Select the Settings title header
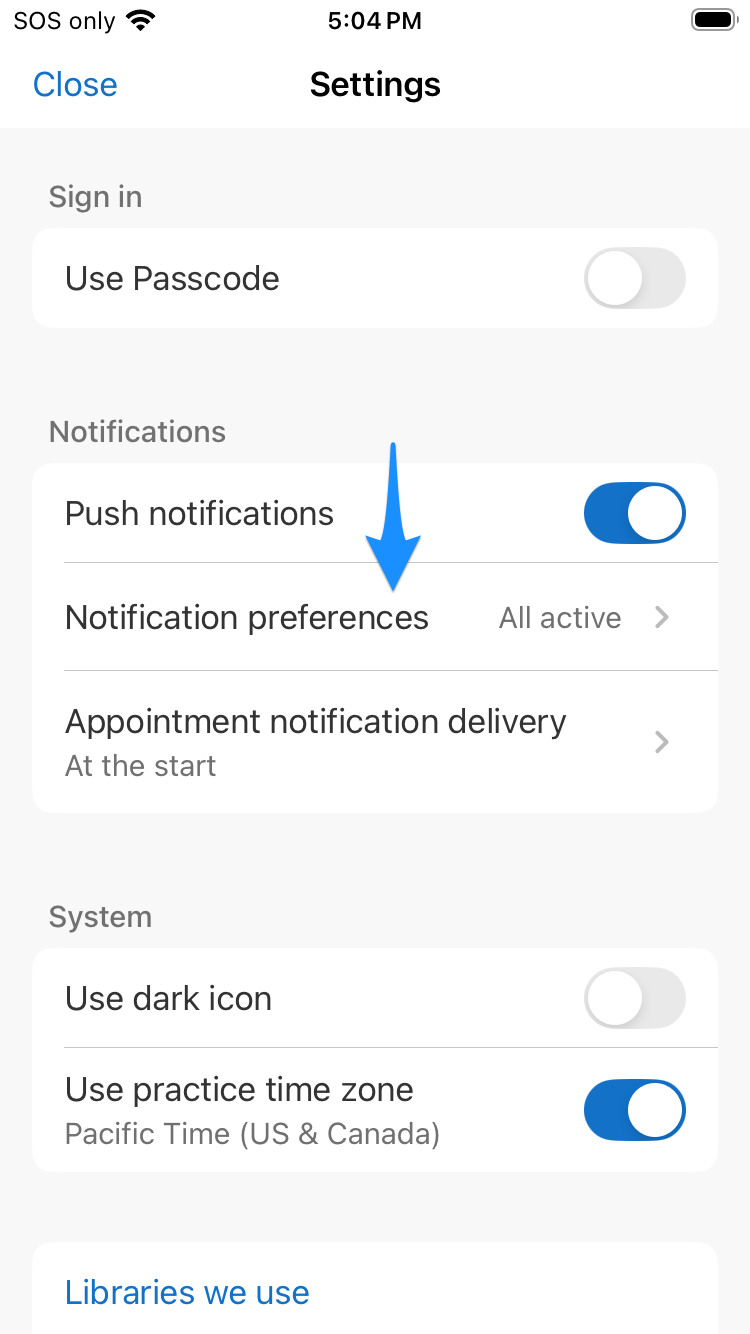This screenshot has height=1334, width=750. 375,85
